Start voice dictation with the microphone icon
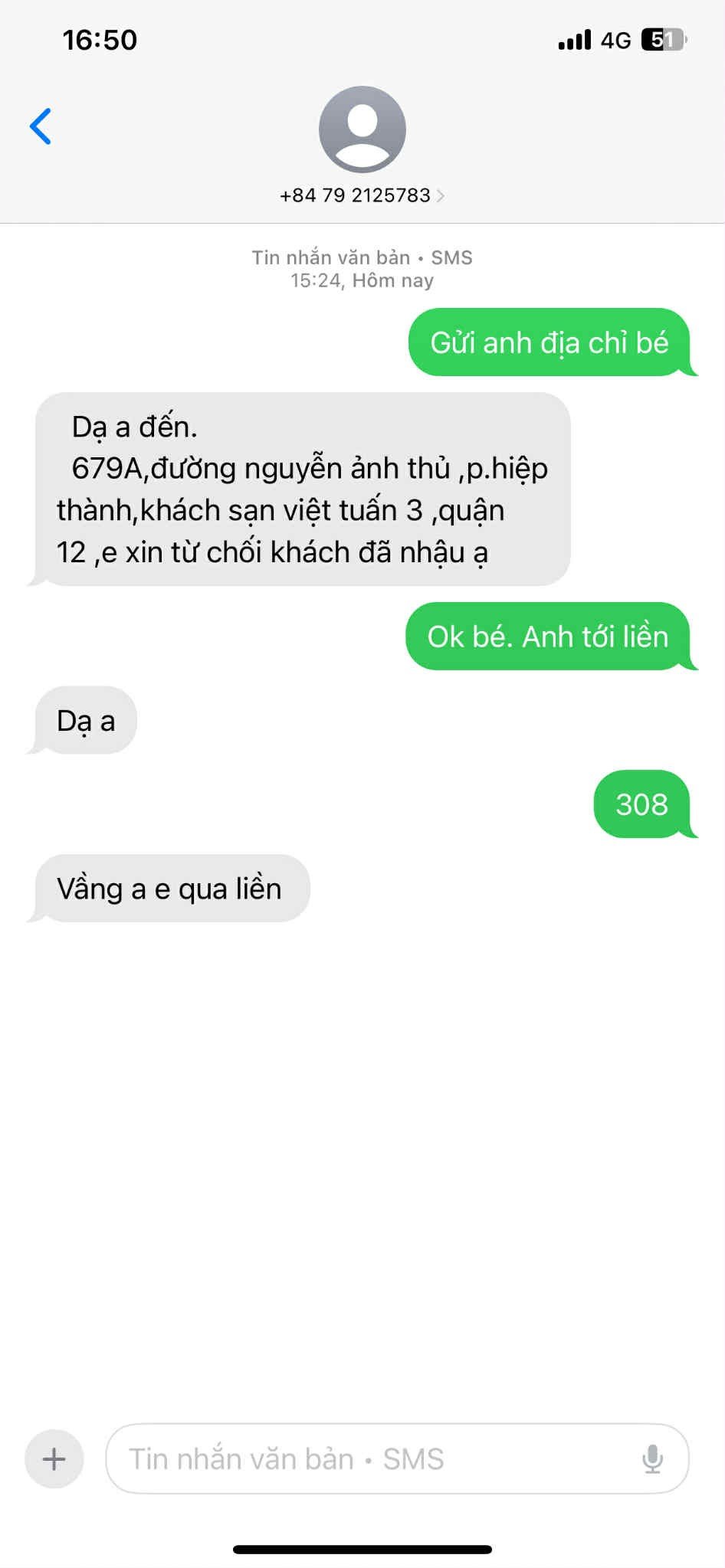Image resolution: width=725 pixels, height=1568 pixels. pyautogui.click(x=652, y=1458)
